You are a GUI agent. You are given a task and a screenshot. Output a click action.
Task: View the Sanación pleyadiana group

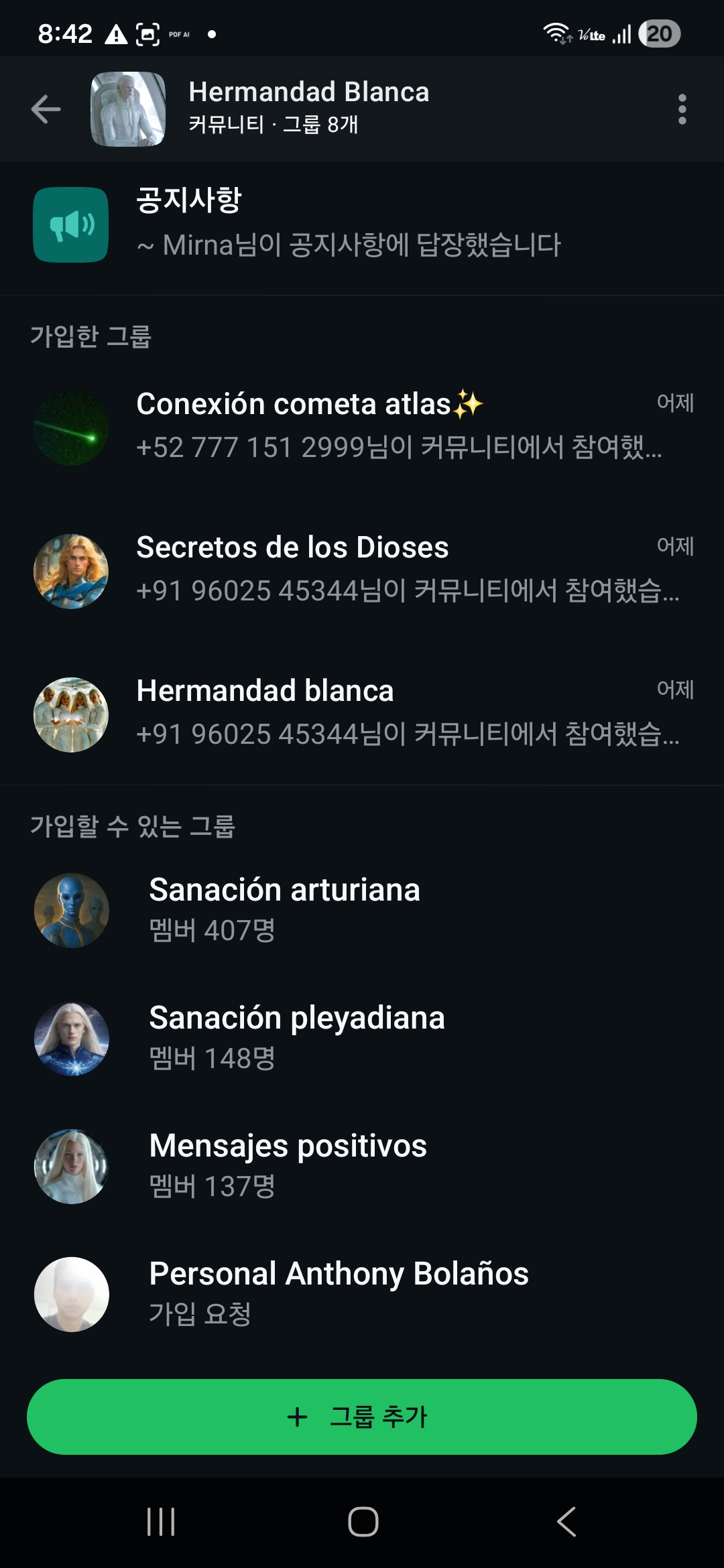click(362, 1038)
